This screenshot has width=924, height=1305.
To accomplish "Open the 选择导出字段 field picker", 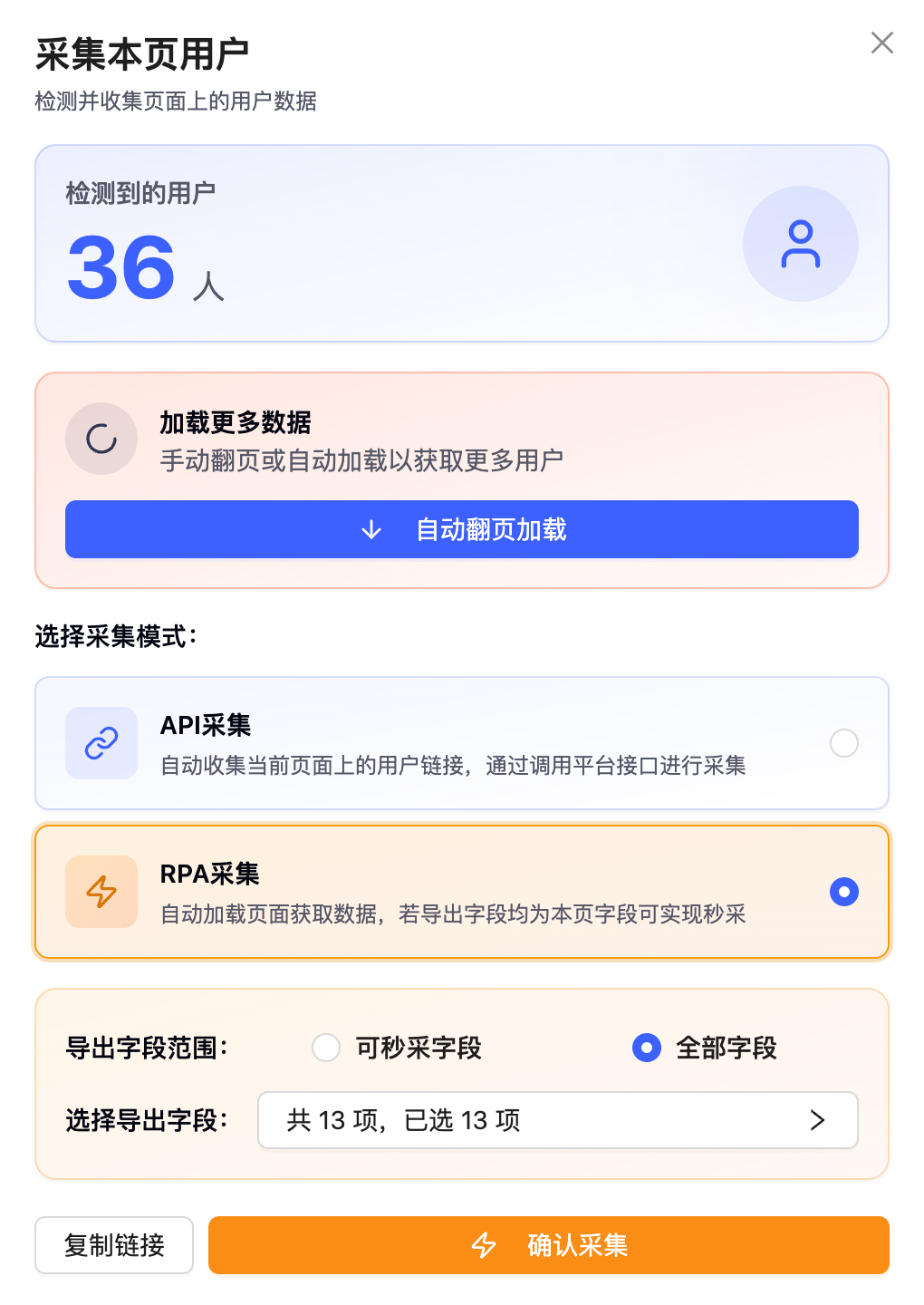I will point(557,1120).
